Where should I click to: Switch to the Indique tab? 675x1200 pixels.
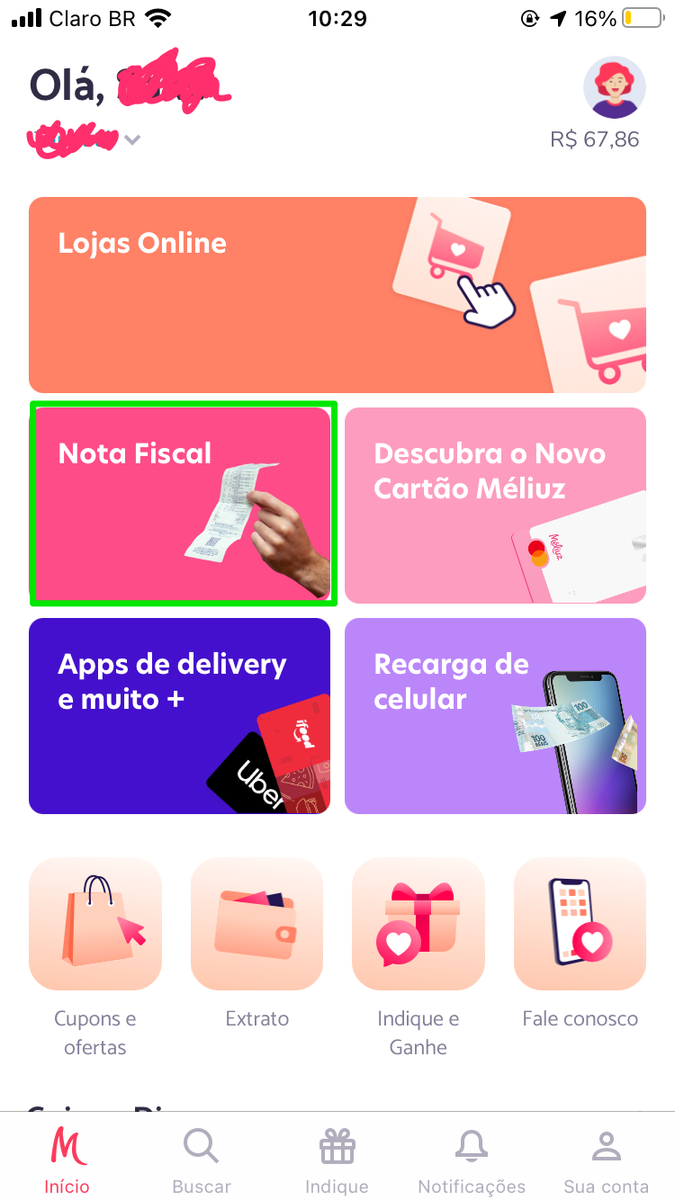[x=337, y=1160]
